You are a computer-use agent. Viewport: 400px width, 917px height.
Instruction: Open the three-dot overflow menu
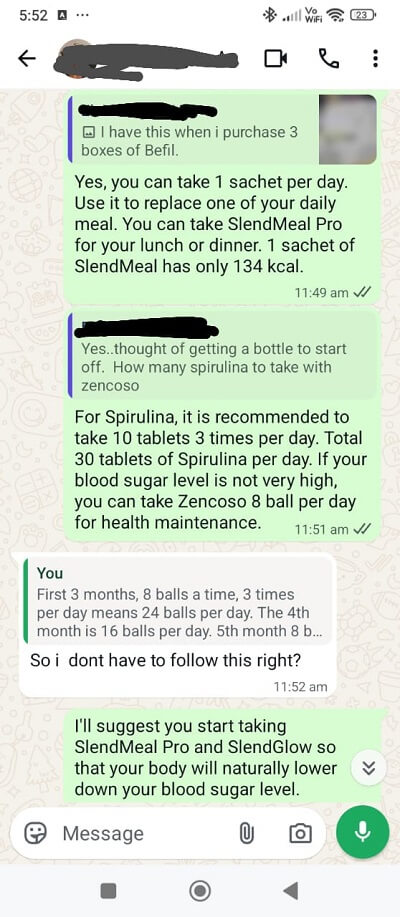pyautogui.click(x=375, y=58)
